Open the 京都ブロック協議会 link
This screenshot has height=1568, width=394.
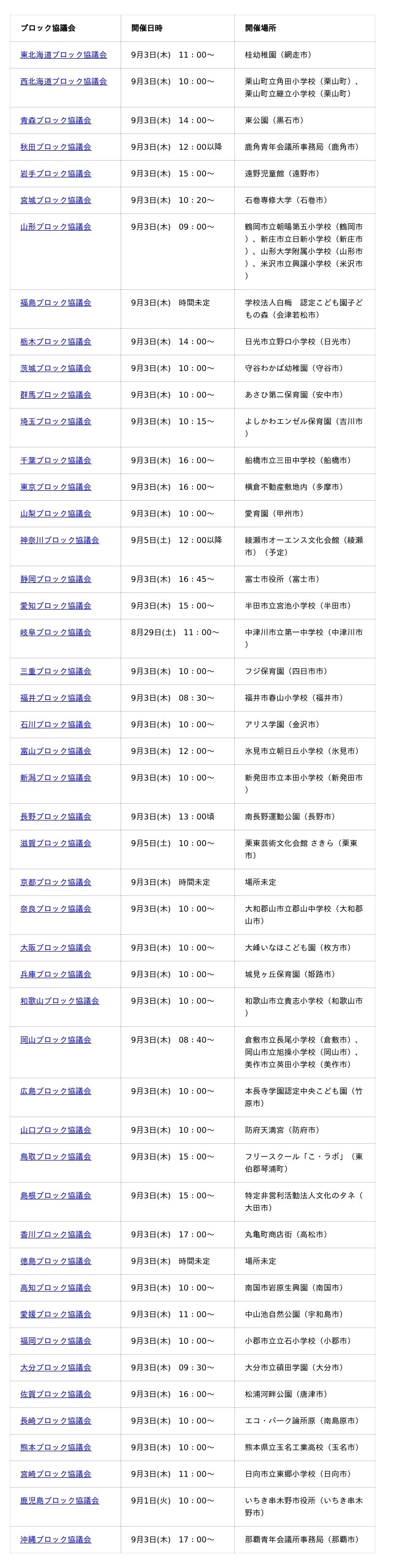point(56,882)
